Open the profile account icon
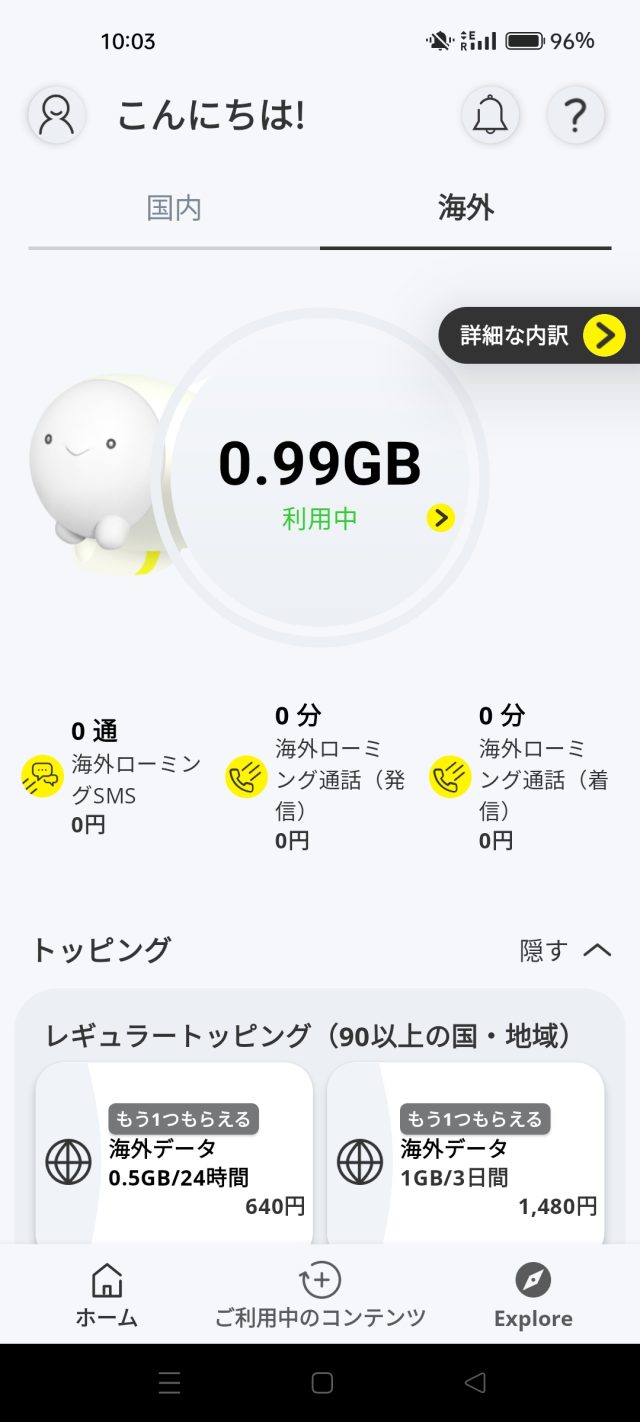The height and width of the screenshot is (1422, 640). point(56,116)
